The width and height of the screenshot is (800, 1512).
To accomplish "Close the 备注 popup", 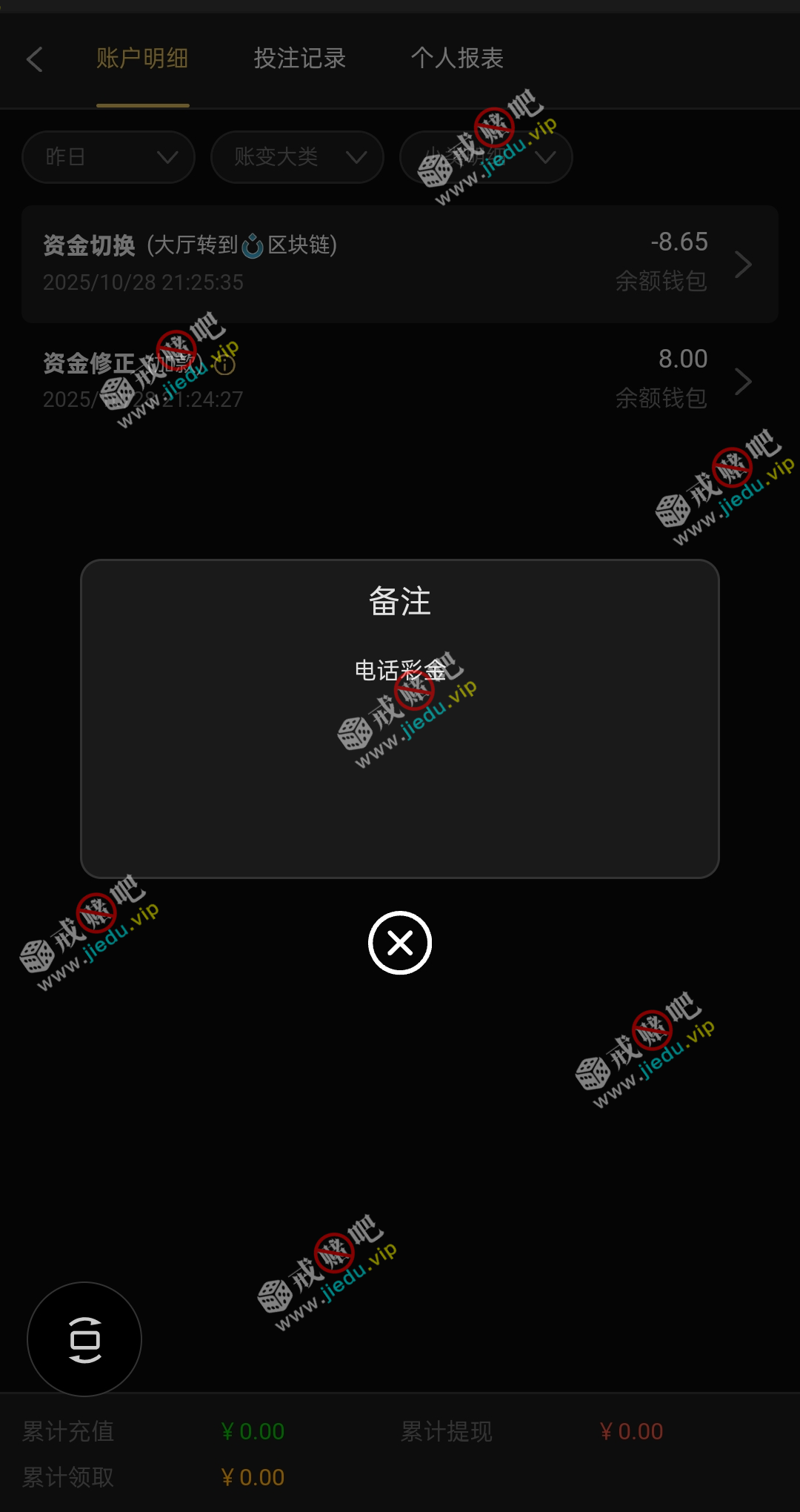I will point(400,943).
